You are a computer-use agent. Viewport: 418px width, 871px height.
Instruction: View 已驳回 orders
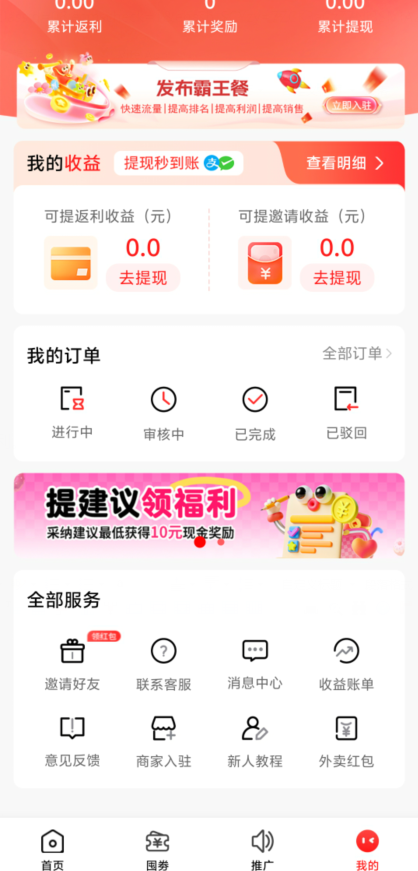click(x=346, y=413)
